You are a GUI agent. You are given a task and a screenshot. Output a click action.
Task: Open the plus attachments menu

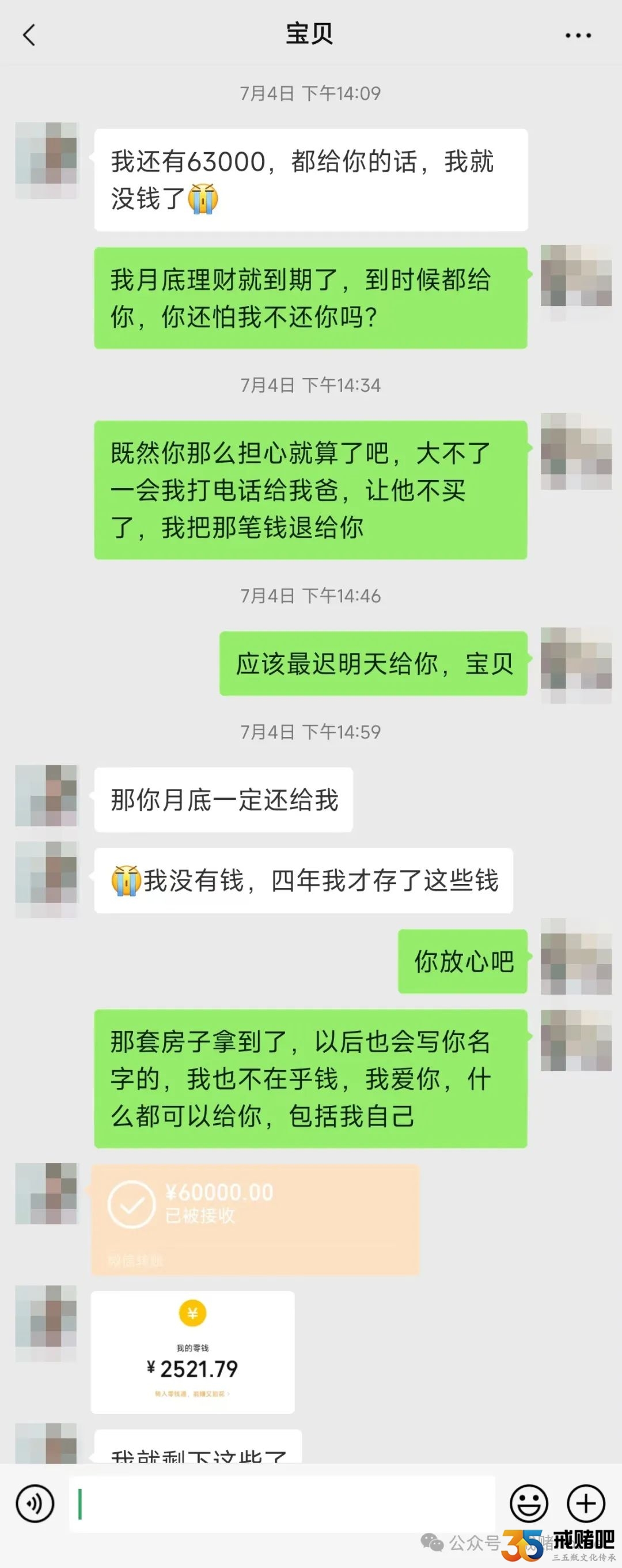point(586,1503)
